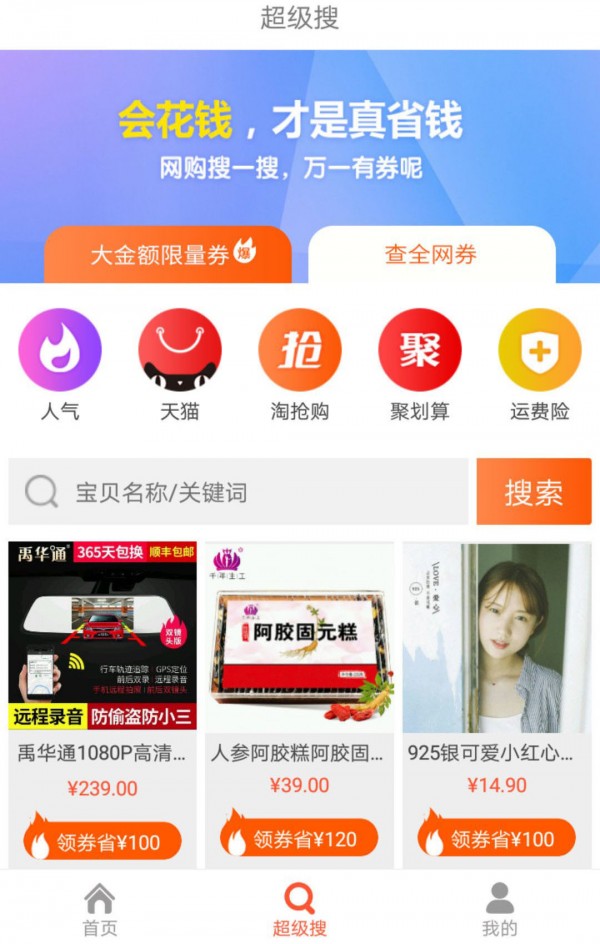Tap the orange 搜索 button
This screenshot has height=944, width=600.
534,492
